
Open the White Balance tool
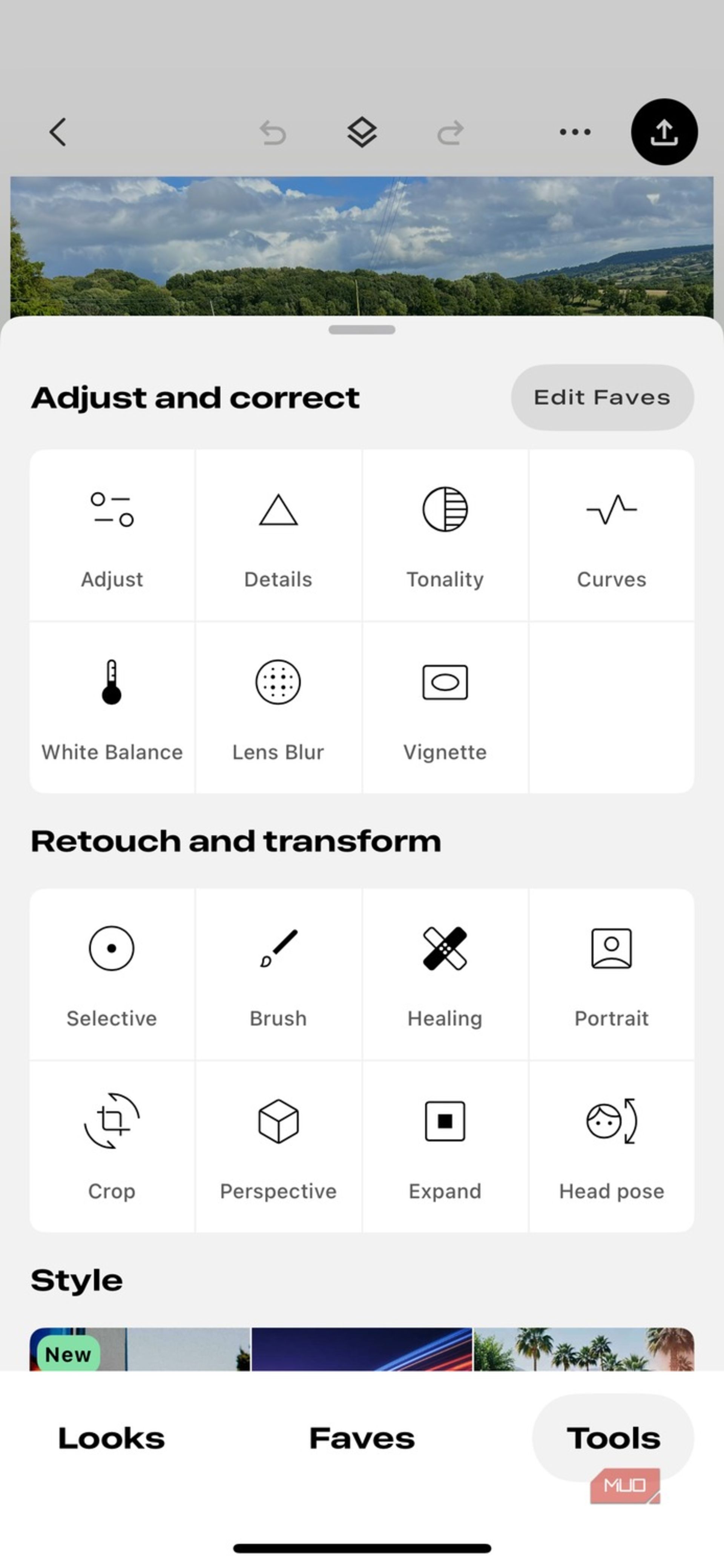[x=112, y=708]
